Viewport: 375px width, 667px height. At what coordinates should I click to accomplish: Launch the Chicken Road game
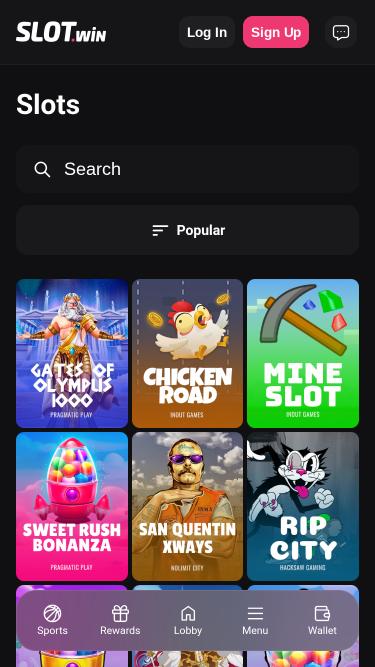[188, 353]
